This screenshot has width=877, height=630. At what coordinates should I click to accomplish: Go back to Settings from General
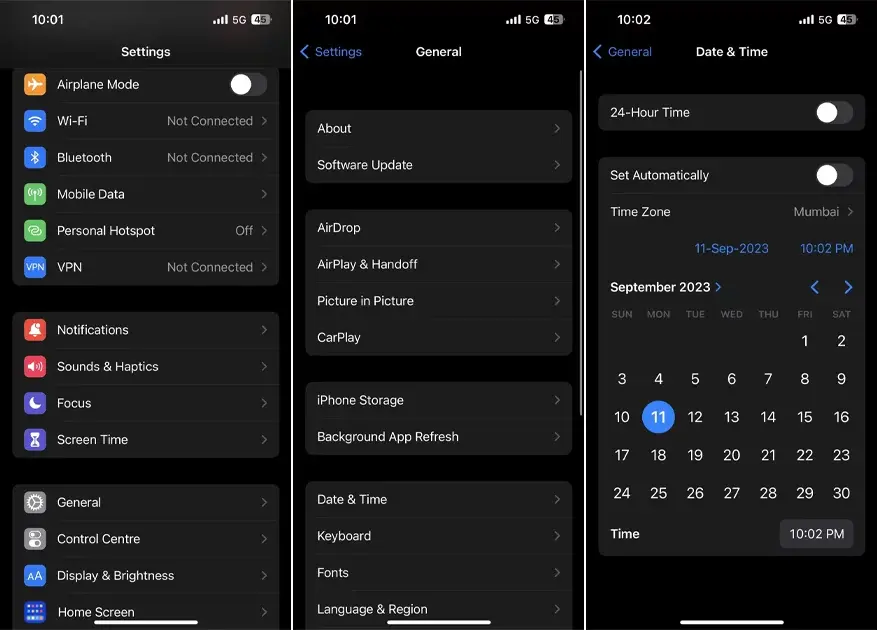click(x=331, y=52)
